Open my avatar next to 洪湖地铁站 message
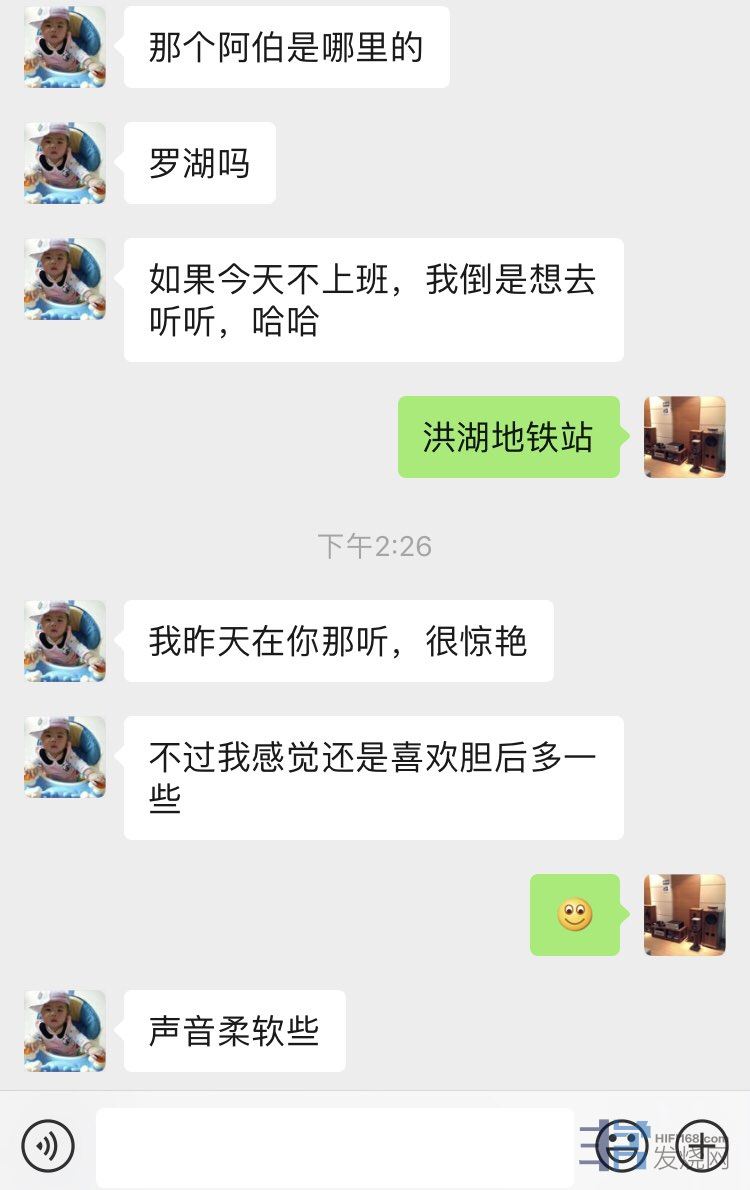 point(685,437)
